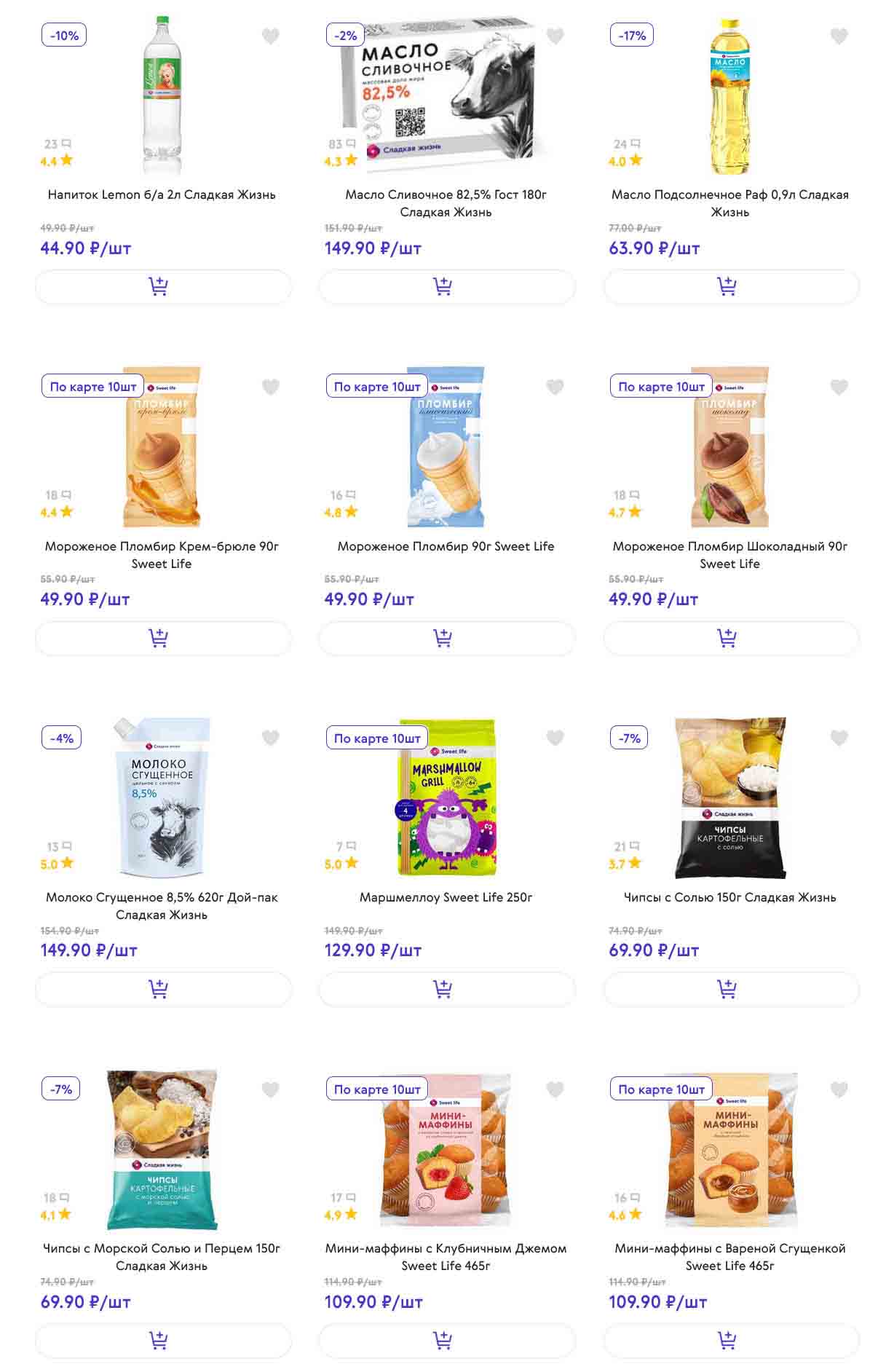Favorite Напиток Lemon with heart icon
The width and height of the screenshot is (878, 1372).
(271, 36)
